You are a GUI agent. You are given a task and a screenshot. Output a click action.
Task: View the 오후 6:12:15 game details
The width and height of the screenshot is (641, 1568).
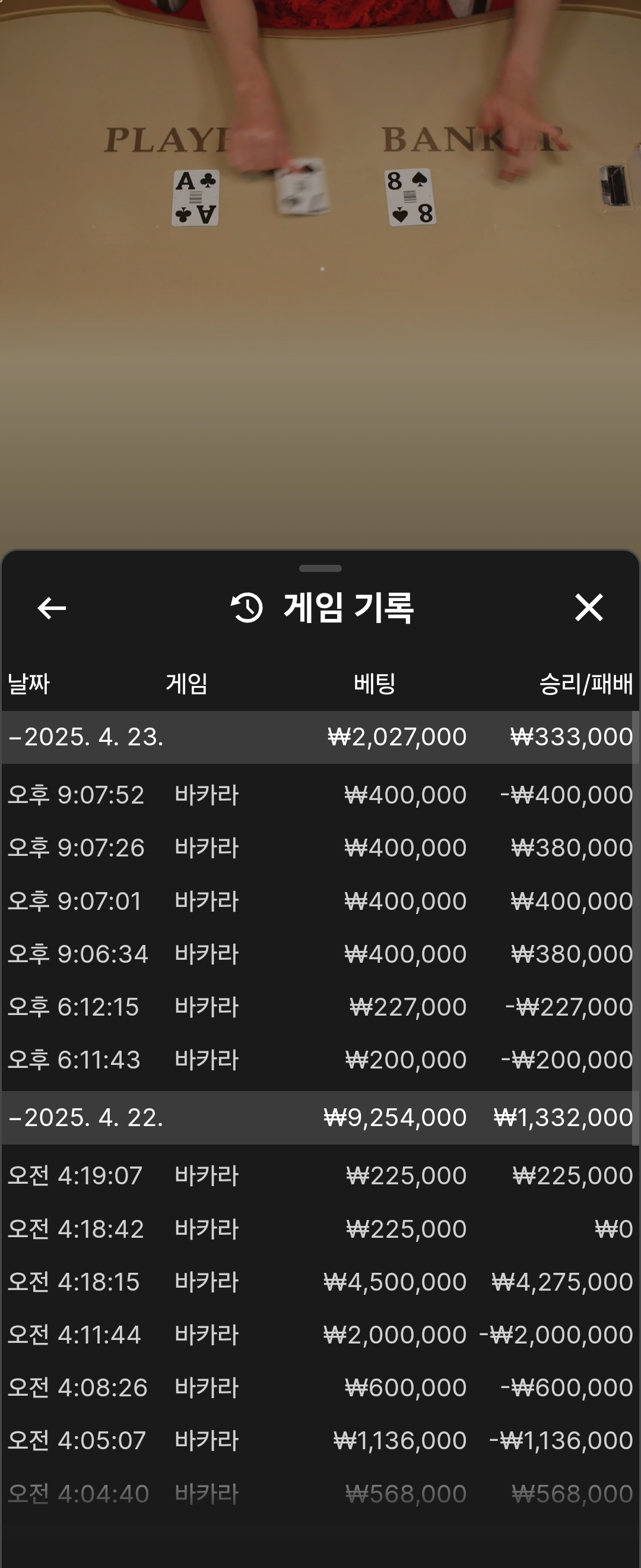point(320,1007)
